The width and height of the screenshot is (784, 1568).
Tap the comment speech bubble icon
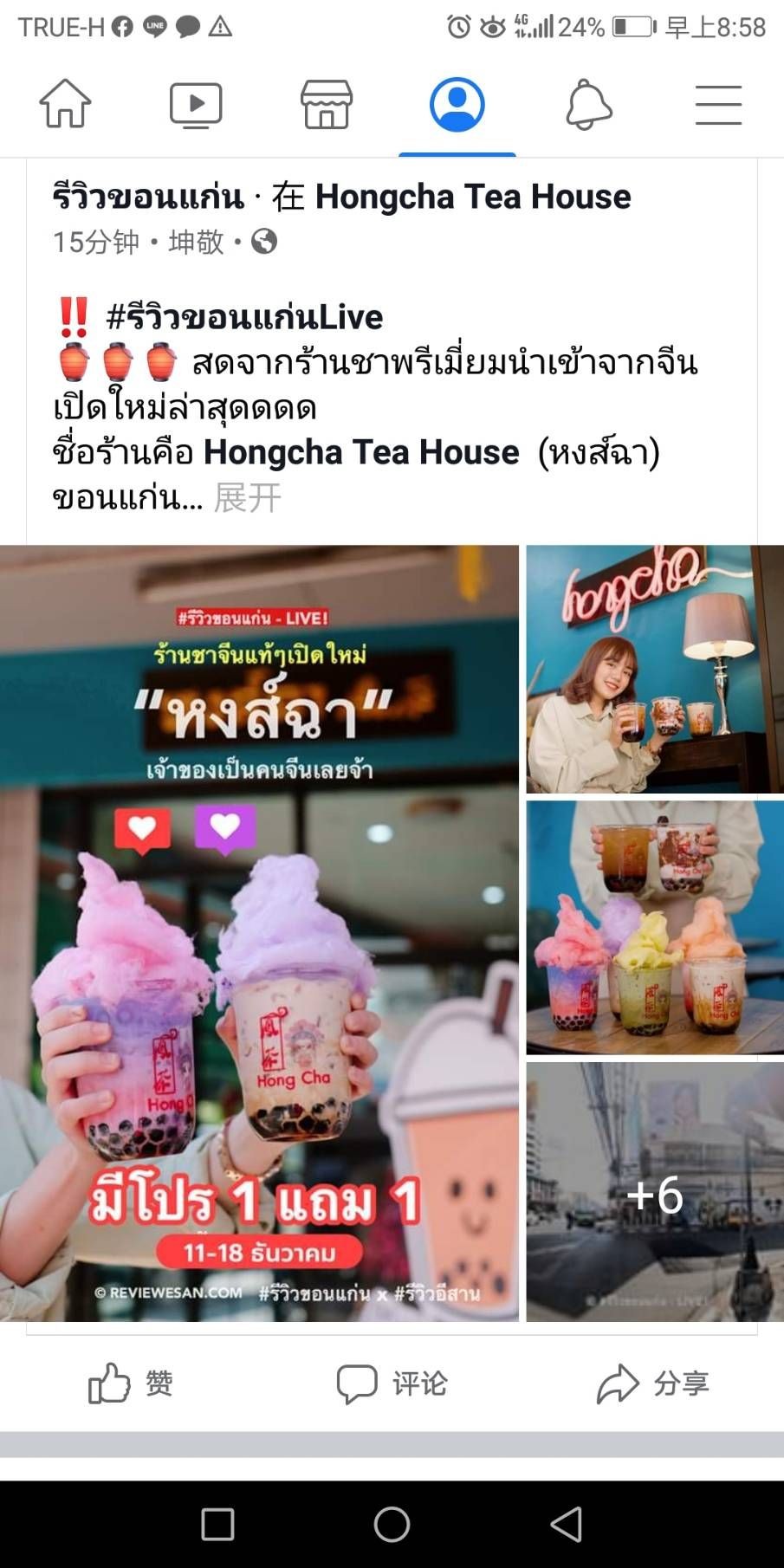coord(353,1383)
